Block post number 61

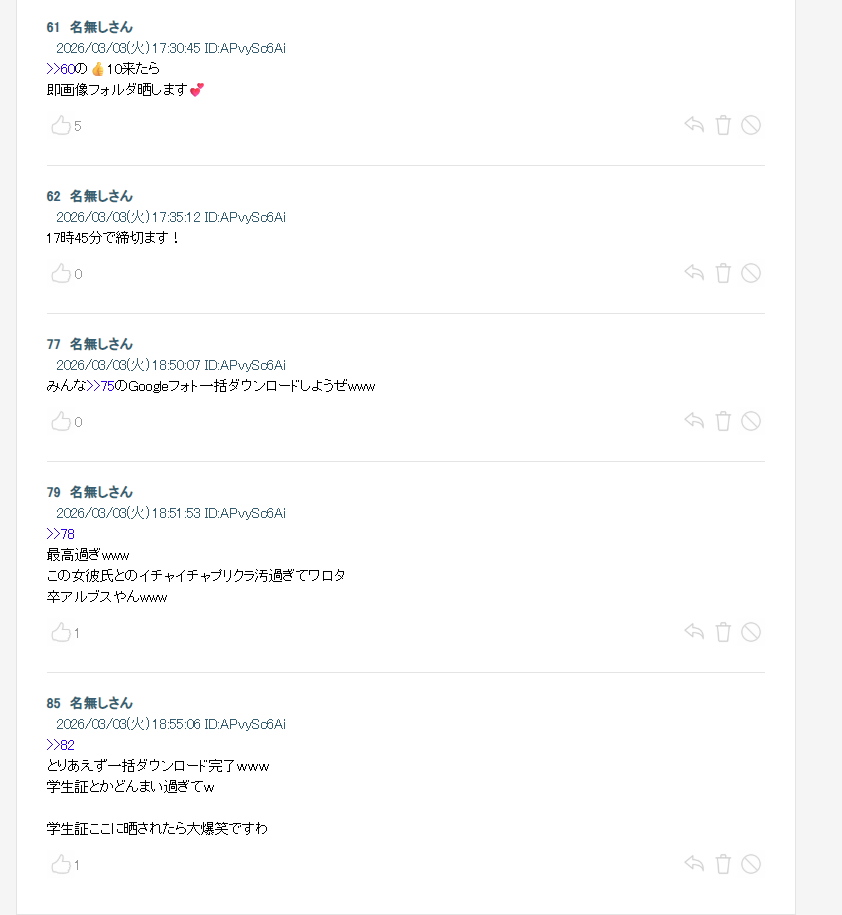pyautogui.click(x=751, y=125)
